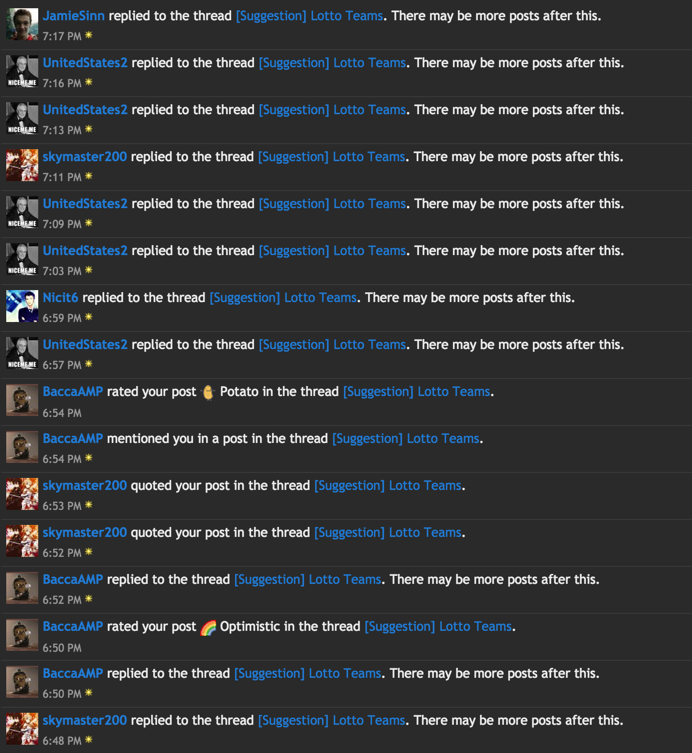Open skymaster200 profile link at 7:11 PM
Viewport: 692px width, 753px height.
point(85,157)
